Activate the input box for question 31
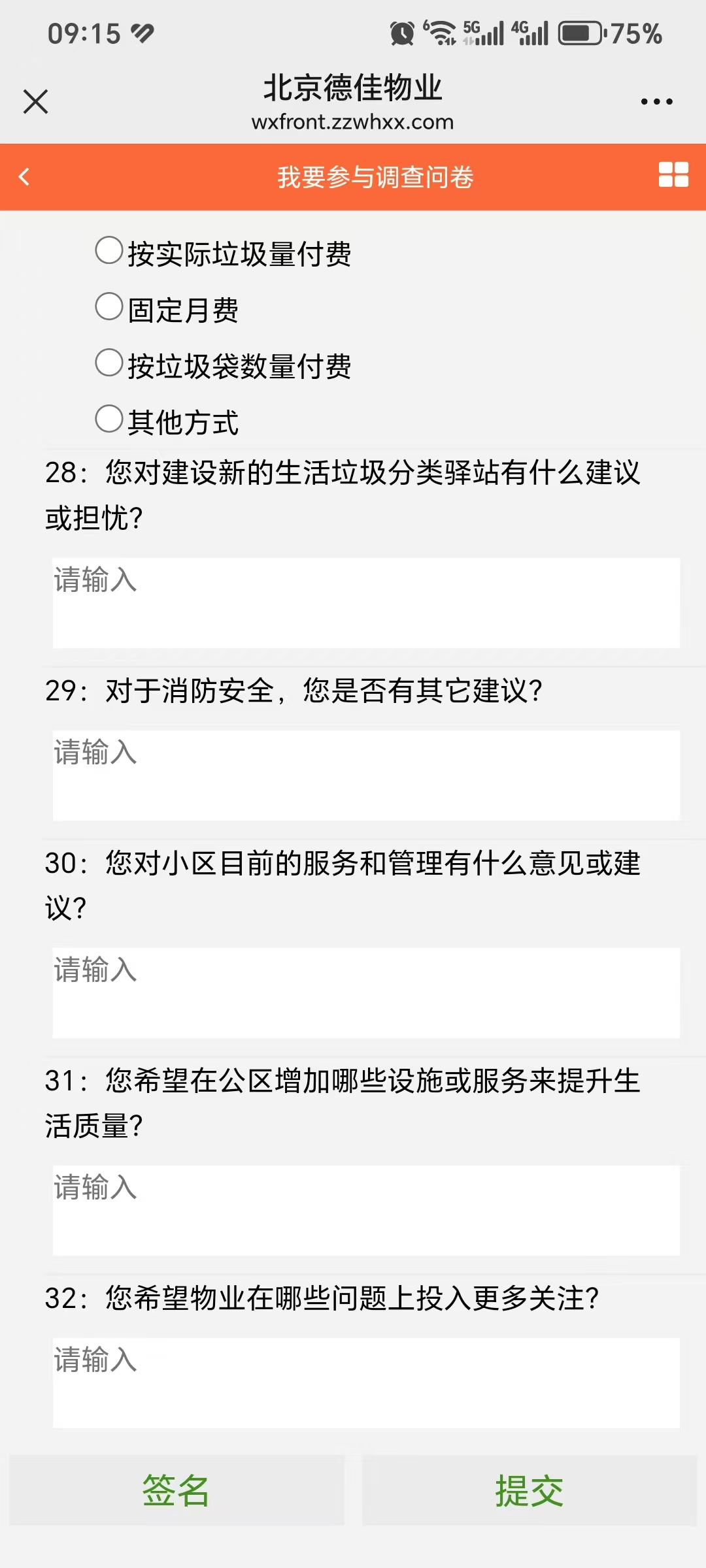 click(366, 1210)
